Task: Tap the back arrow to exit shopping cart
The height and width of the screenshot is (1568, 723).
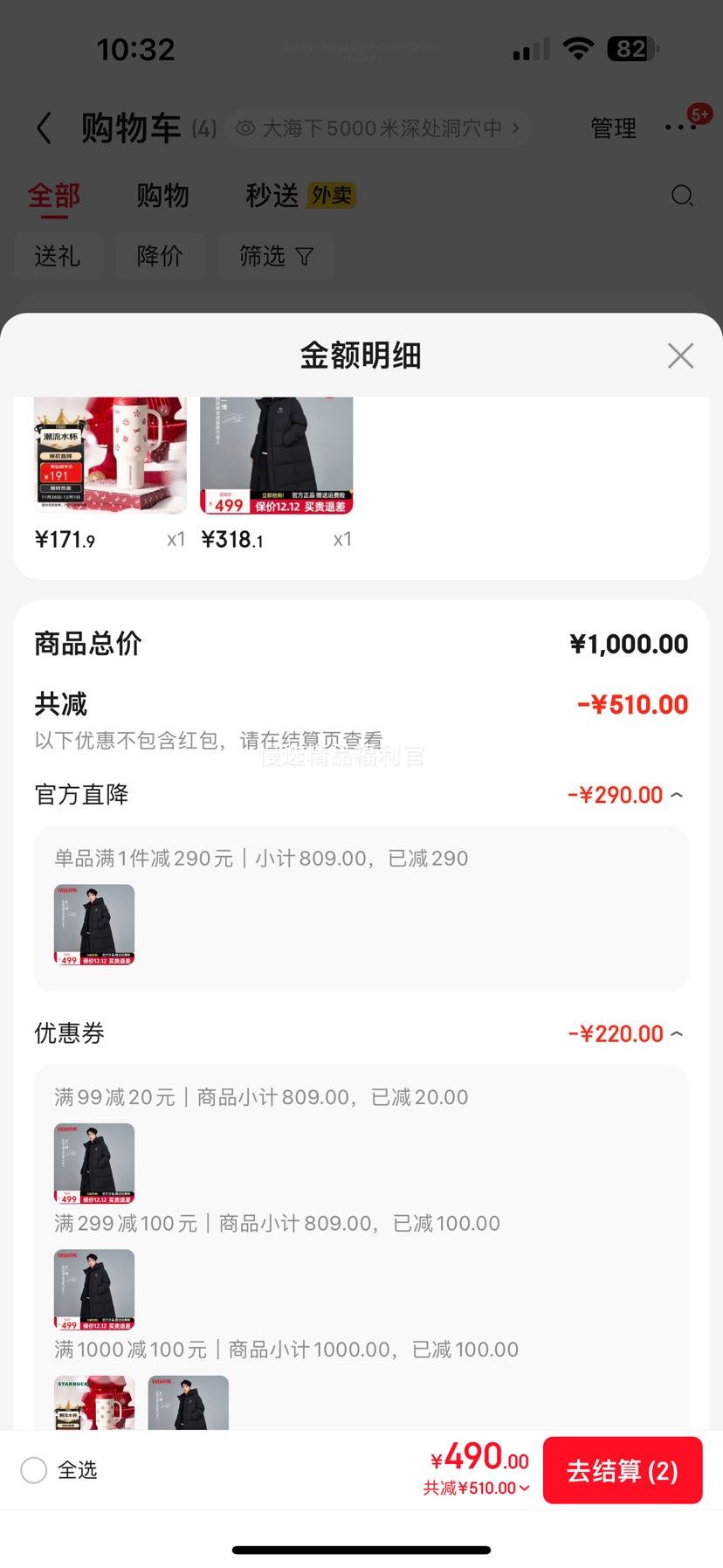Action: pos(45,128)
